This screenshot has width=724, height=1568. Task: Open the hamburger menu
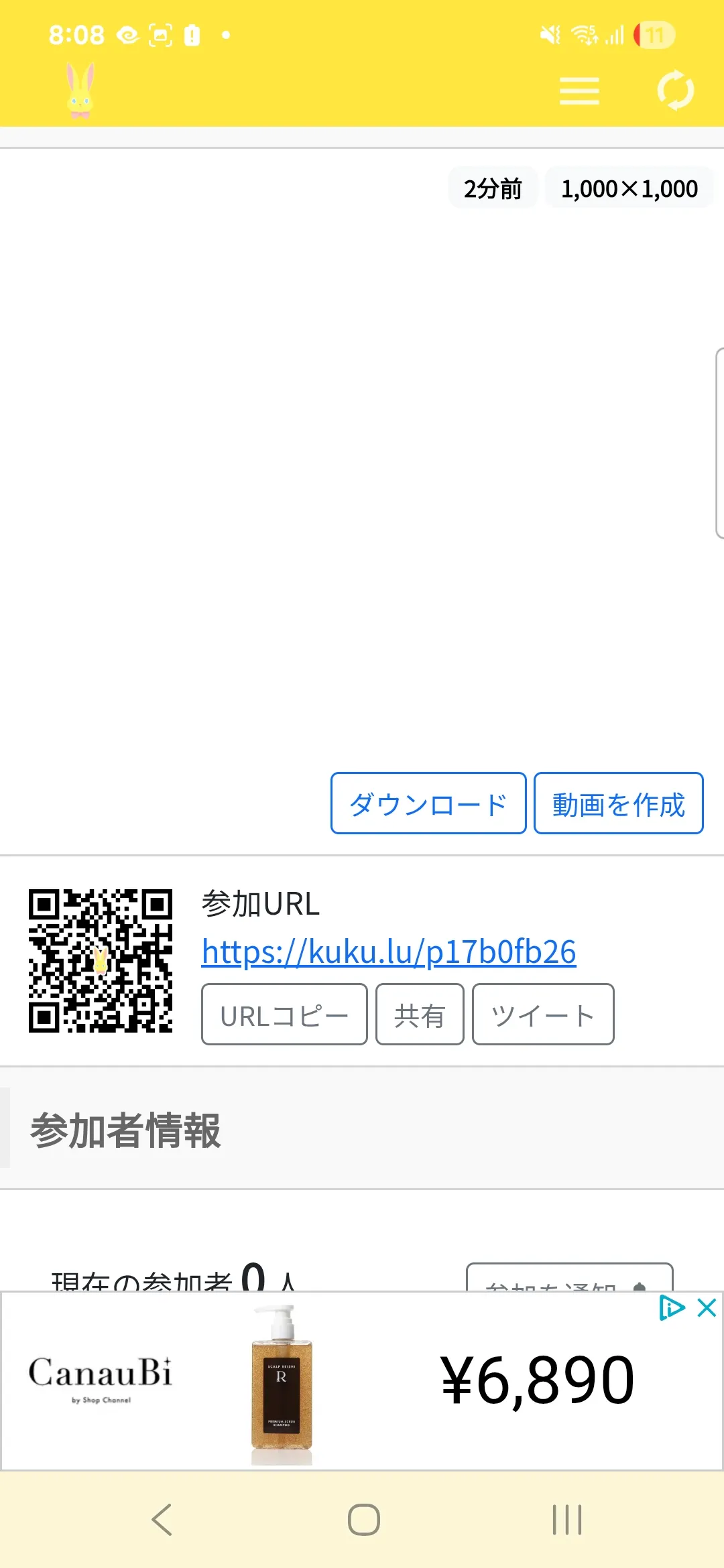click(x=579, y=90)
